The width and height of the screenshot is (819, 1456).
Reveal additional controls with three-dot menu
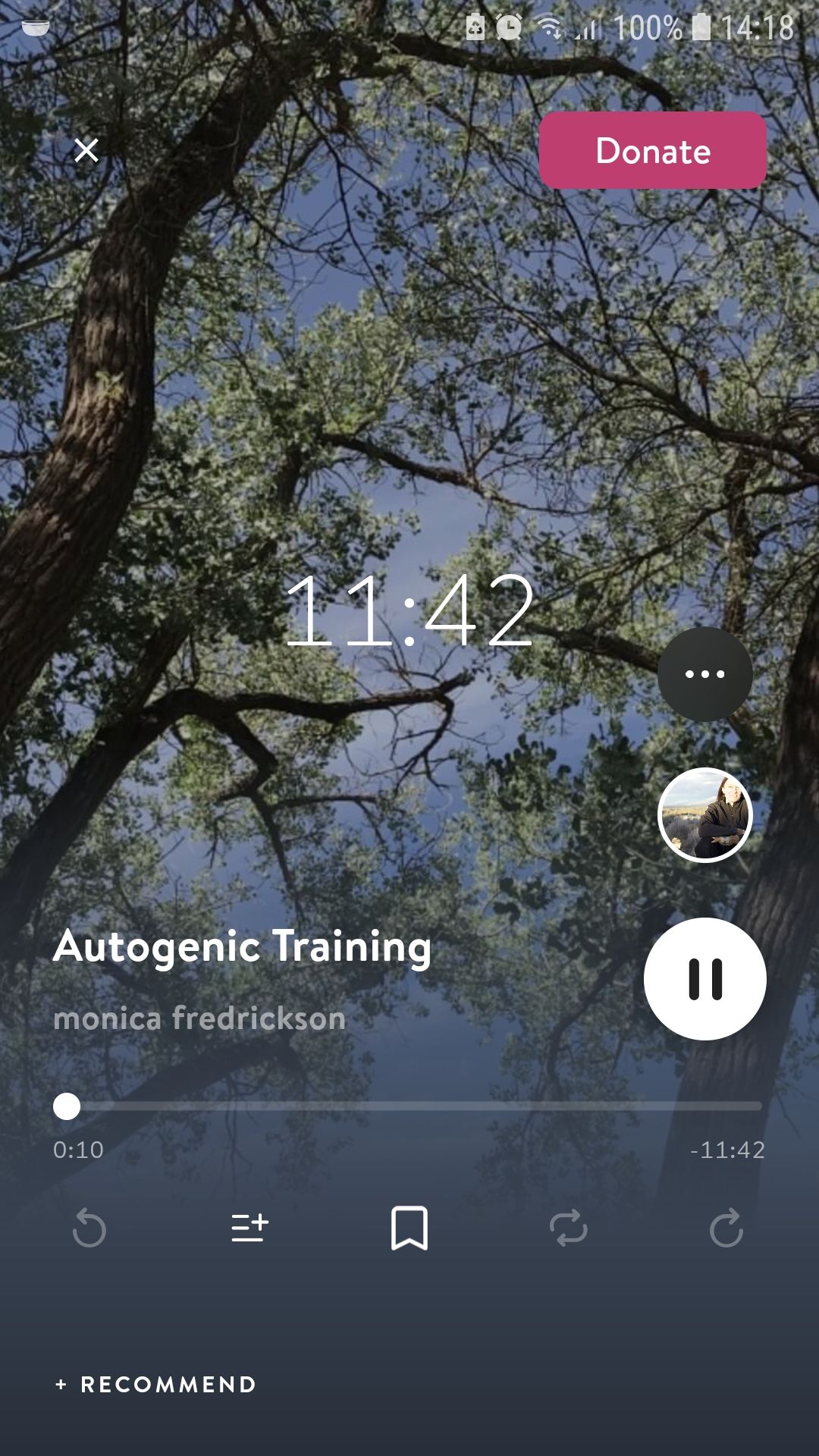704,673
